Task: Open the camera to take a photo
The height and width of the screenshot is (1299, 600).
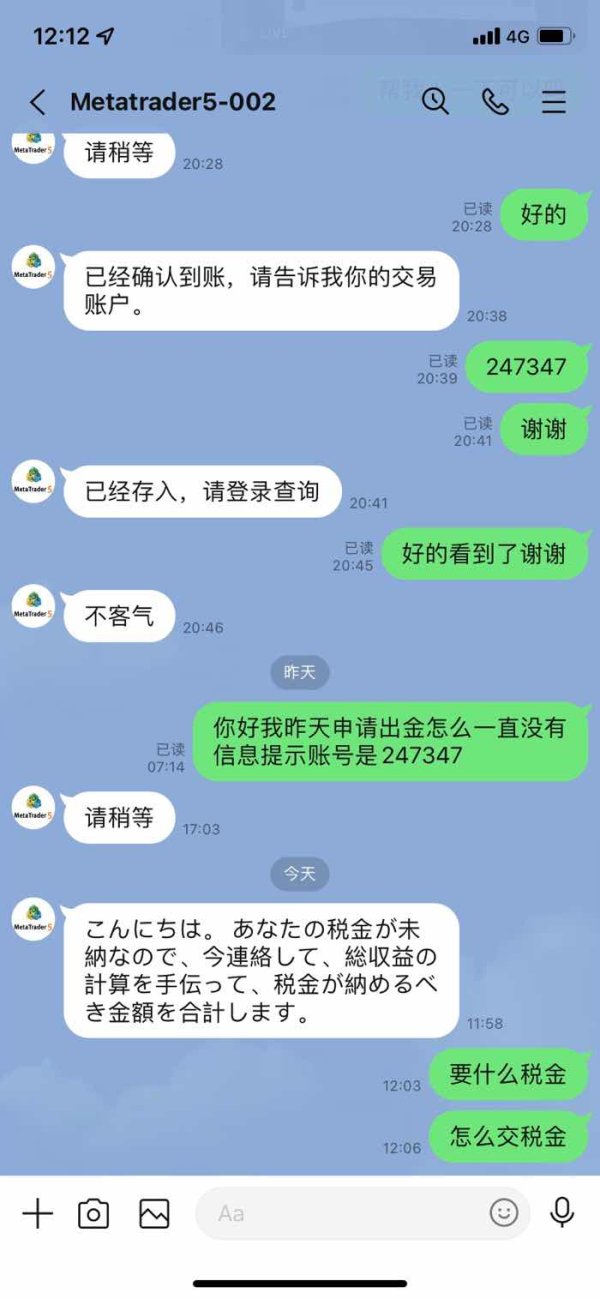Action: click(x=93, y=1213)
